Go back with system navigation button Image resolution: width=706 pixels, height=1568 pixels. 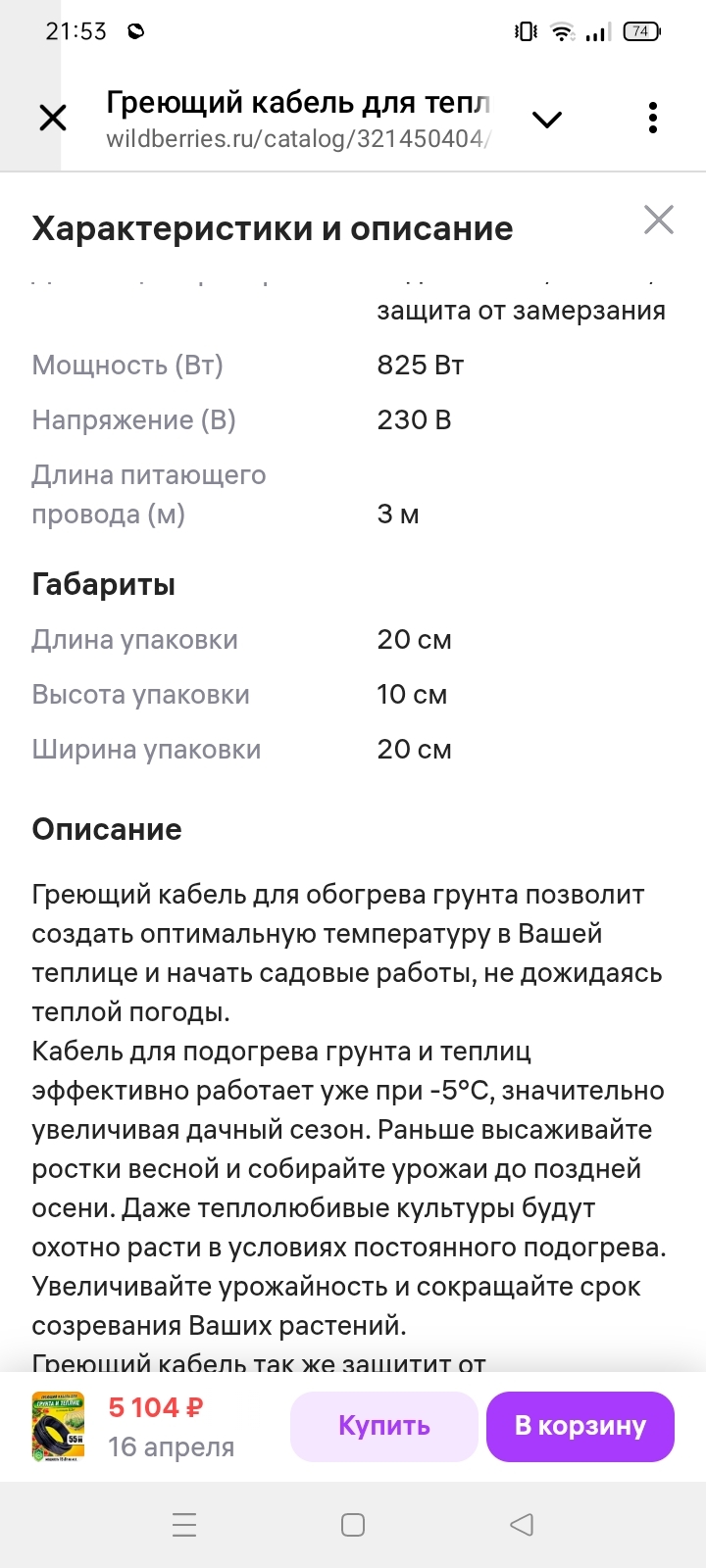point(522,1524)
